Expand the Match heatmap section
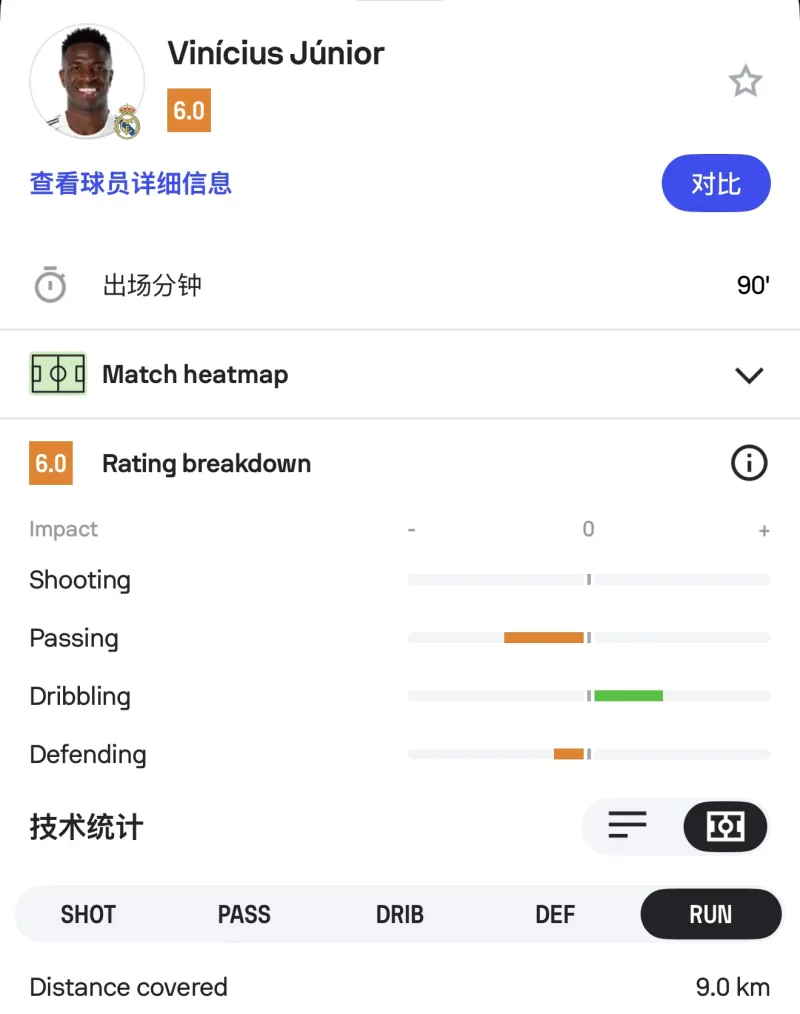Screen dimensions: 800x1014 click(748, 375)
